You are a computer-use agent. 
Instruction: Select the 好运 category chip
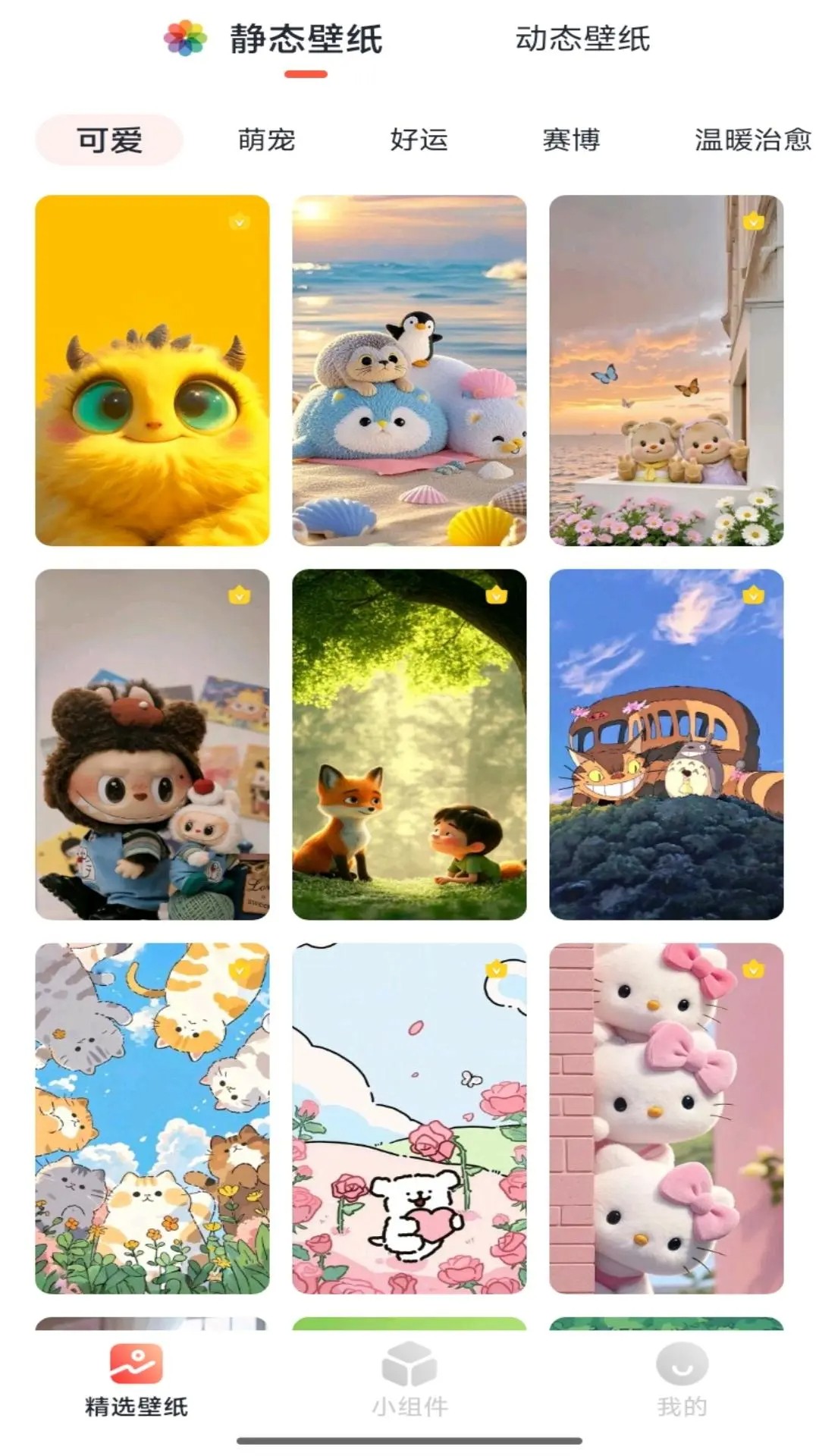tap(419, 140)
